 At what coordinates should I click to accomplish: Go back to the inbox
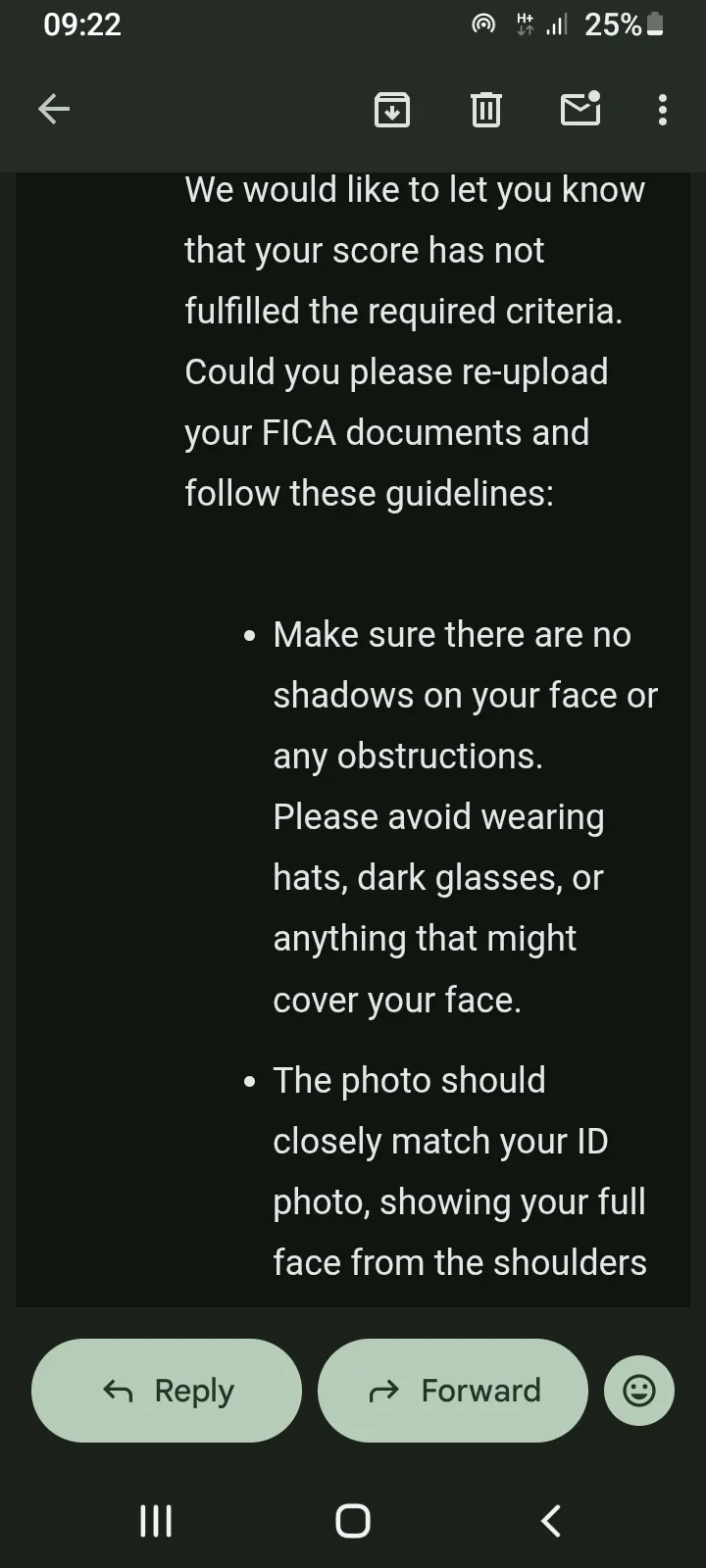[54, 109]
